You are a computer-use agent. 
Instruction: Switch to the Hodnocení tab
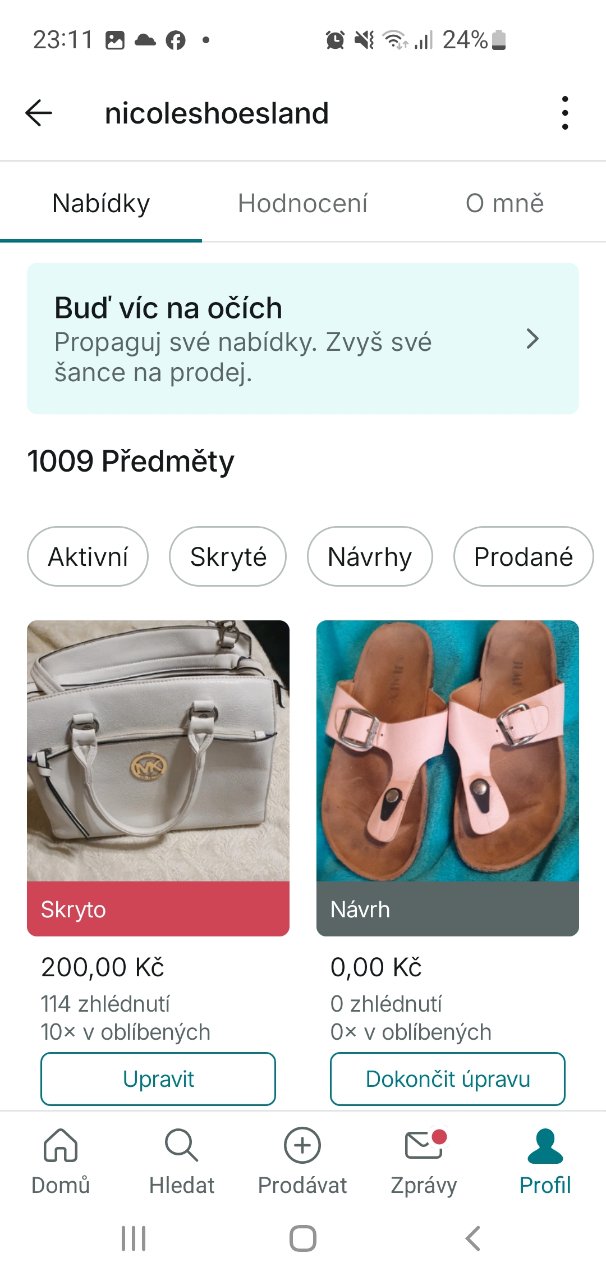tap(303, 204)
